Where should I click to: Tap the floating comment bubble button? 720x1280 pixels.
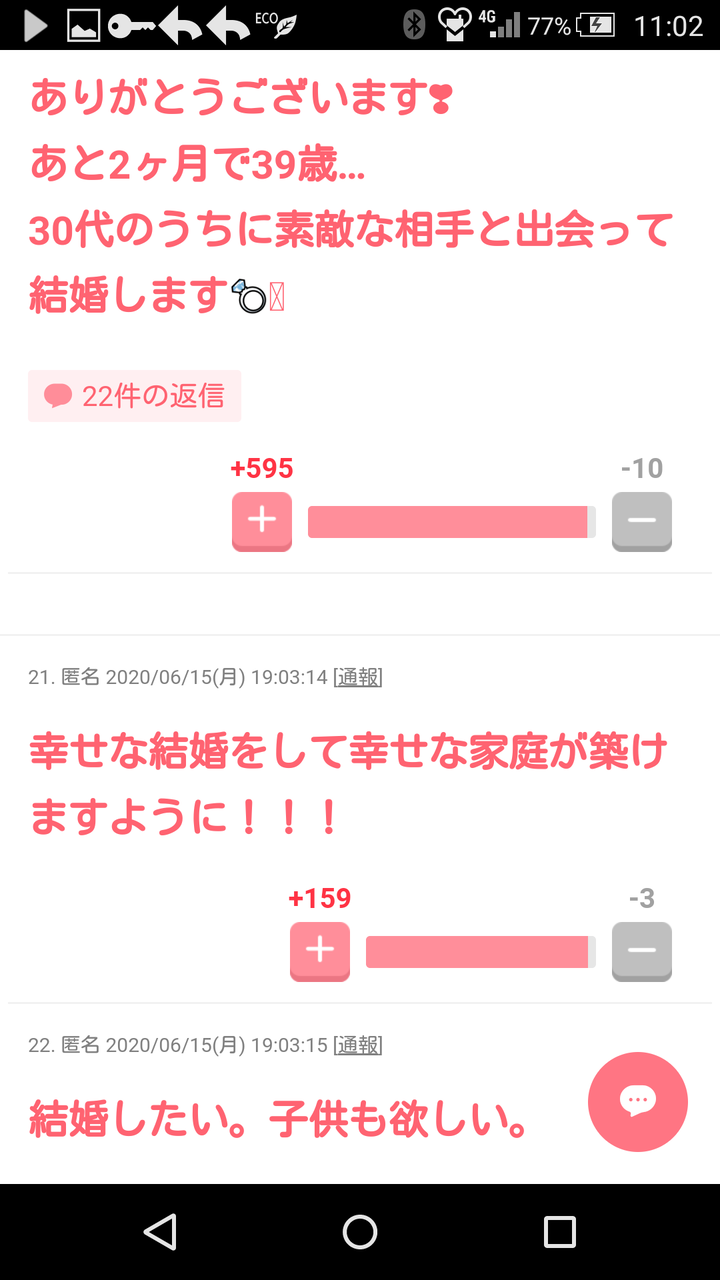click(x=638, y=1101)
